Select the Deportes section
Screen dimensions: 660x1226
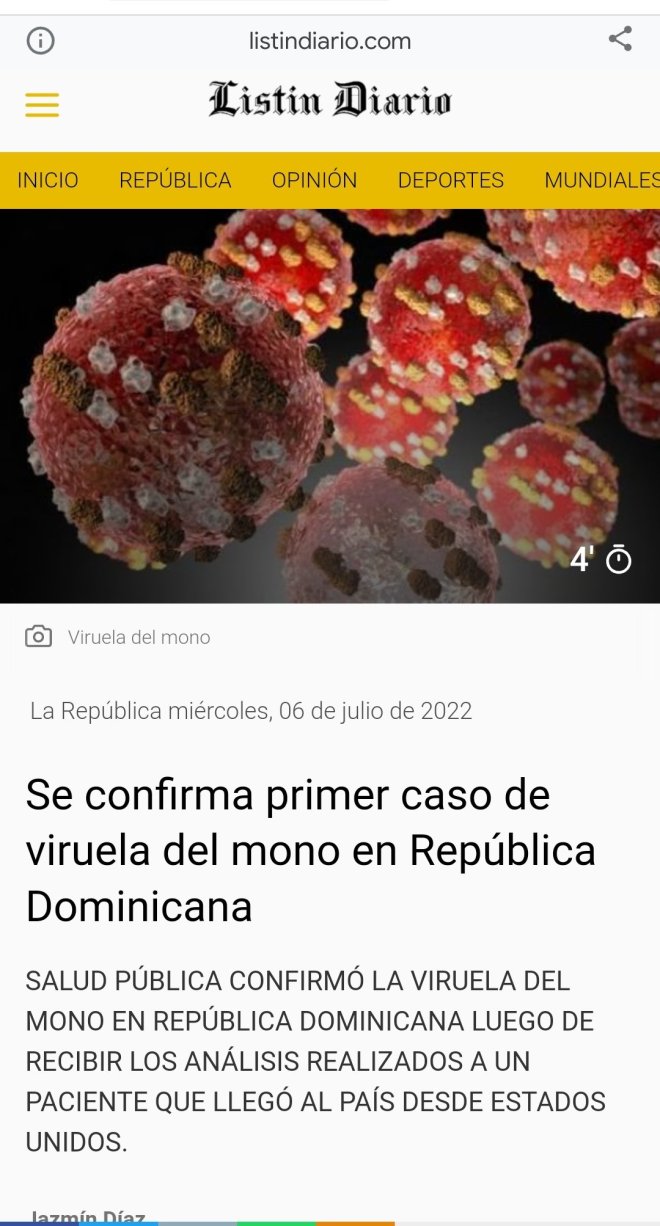pyautogui.click(x=451, y=180)
